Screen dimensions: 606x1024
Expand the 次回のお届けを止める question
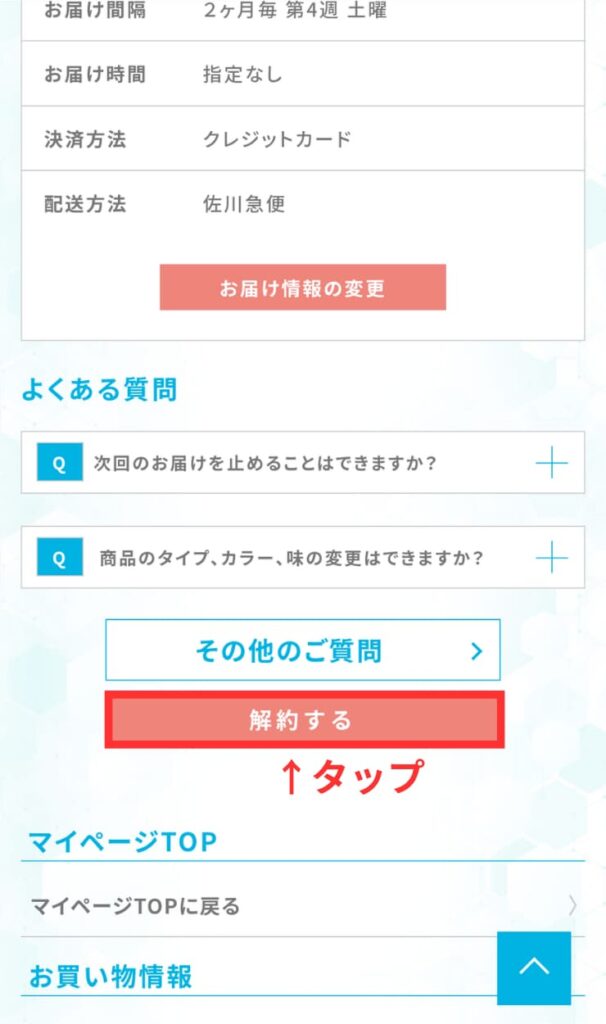click(x=302, y=463)
